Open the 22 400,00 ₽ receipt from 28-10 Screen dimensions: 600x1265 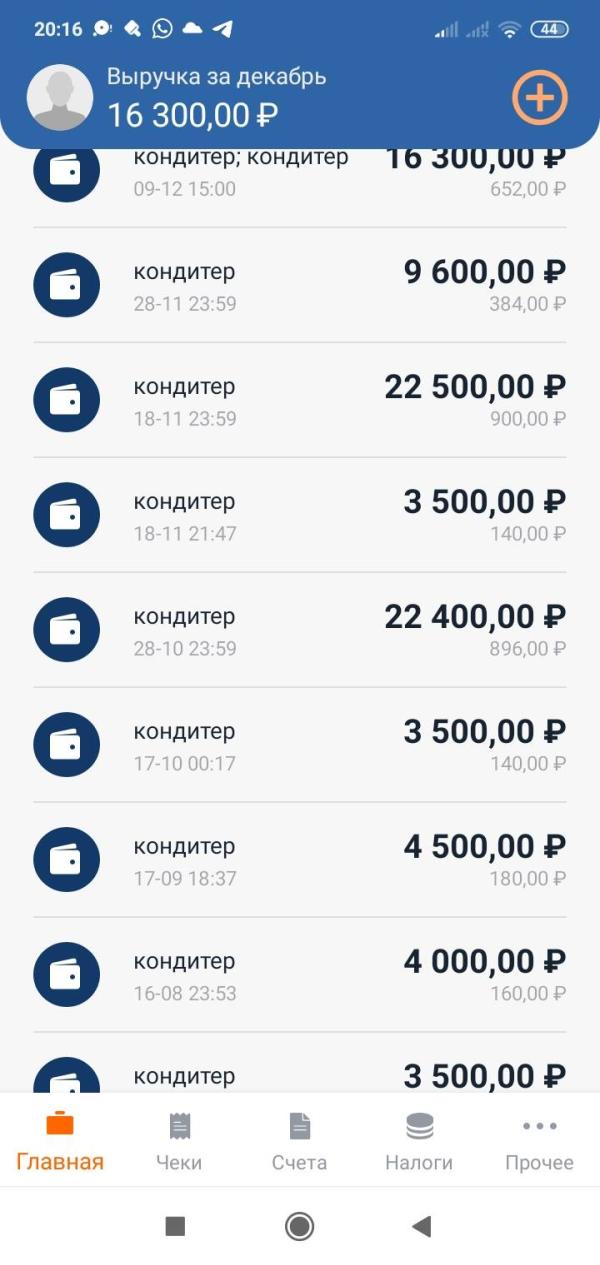tap(300, 631)
